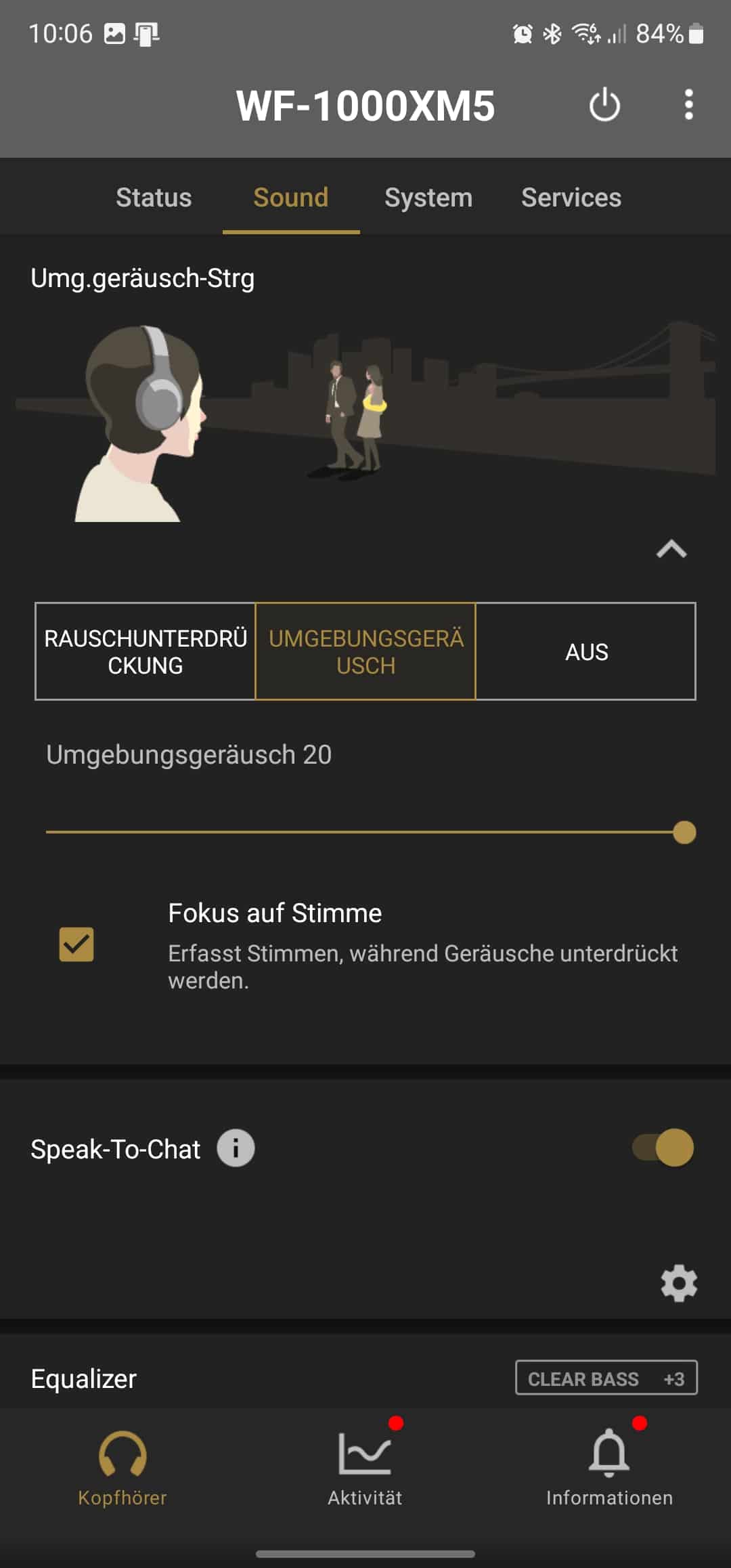Open the three-dot overflow menu
The height and width of the screenshot is (1568, 731).
(688, 105)
